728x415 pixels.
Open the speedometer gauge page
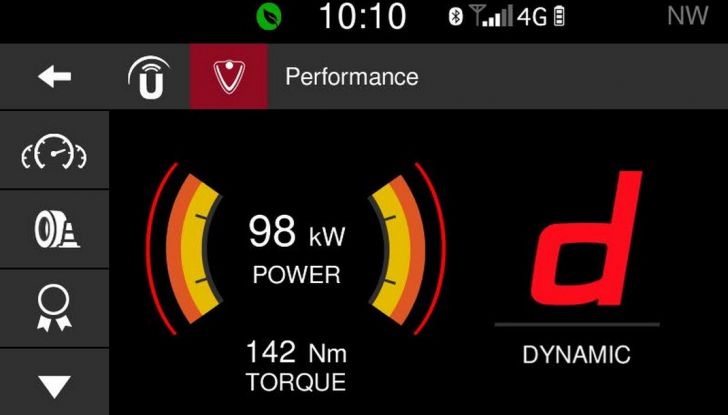(54, 152)
